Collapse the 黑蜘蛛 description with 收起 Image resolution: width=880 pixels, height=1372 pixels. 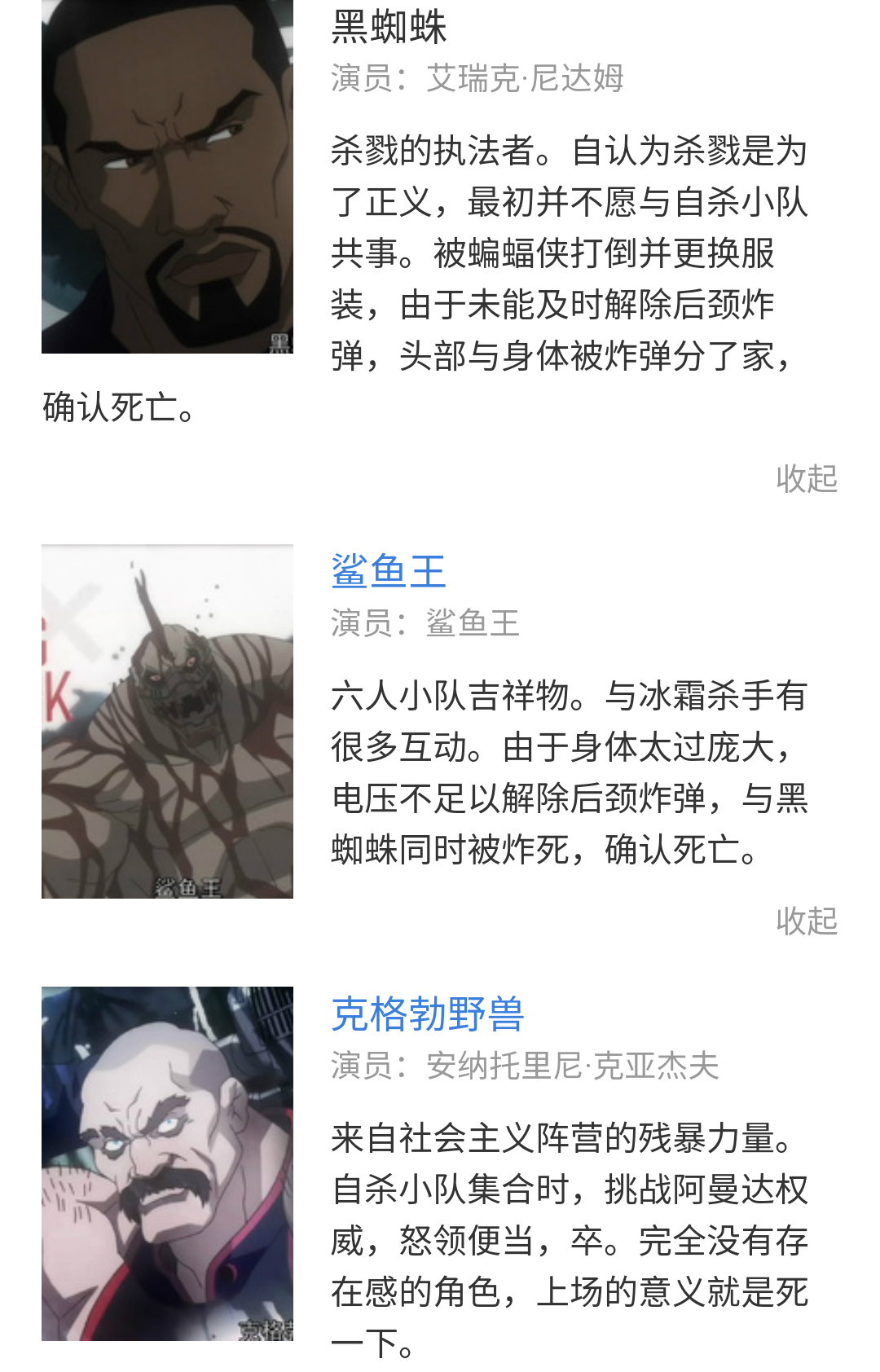pyautogui.click(x=806, y=479)
